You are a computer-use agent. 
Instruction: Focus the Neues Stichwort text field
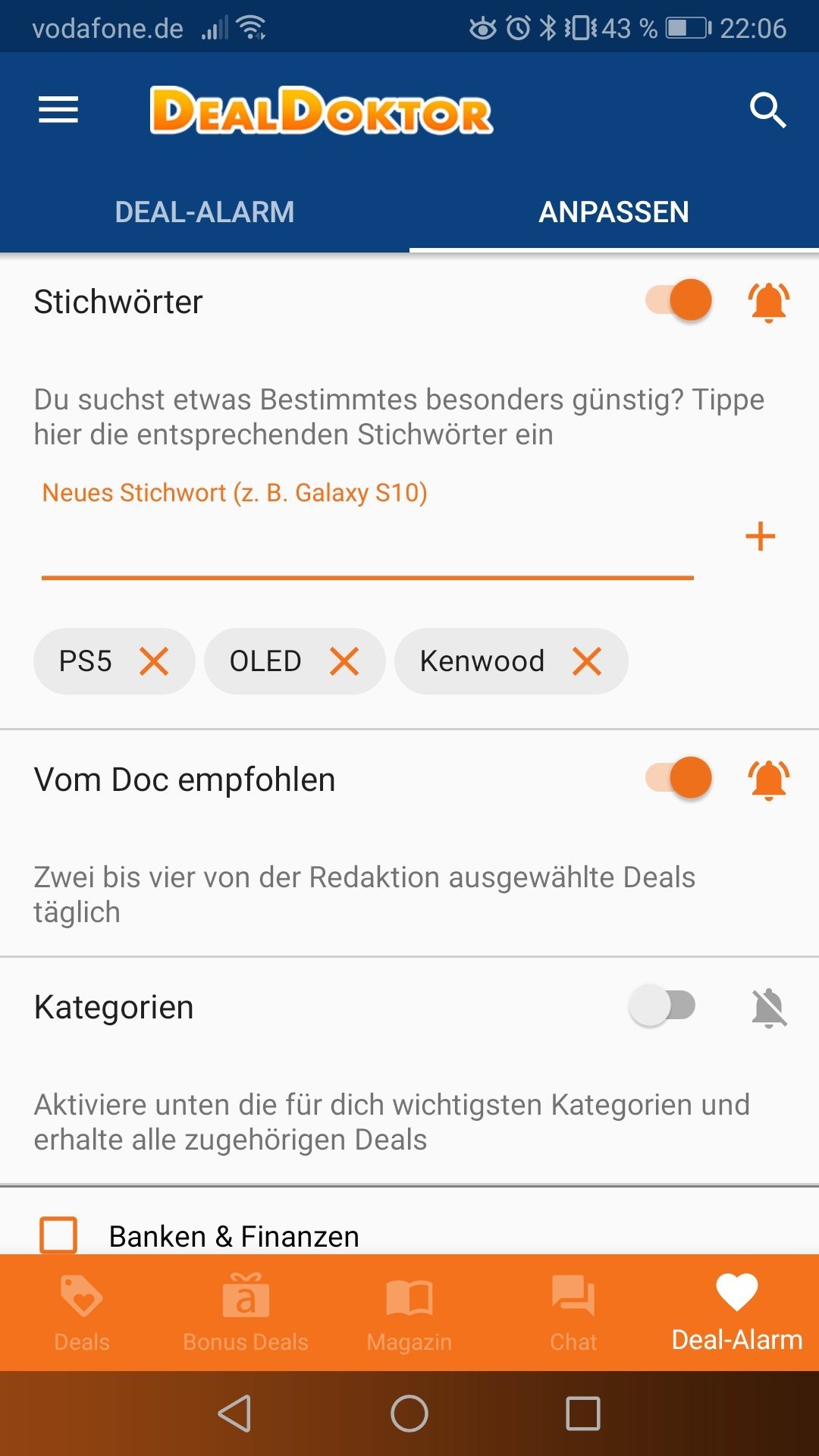[368, 538]
